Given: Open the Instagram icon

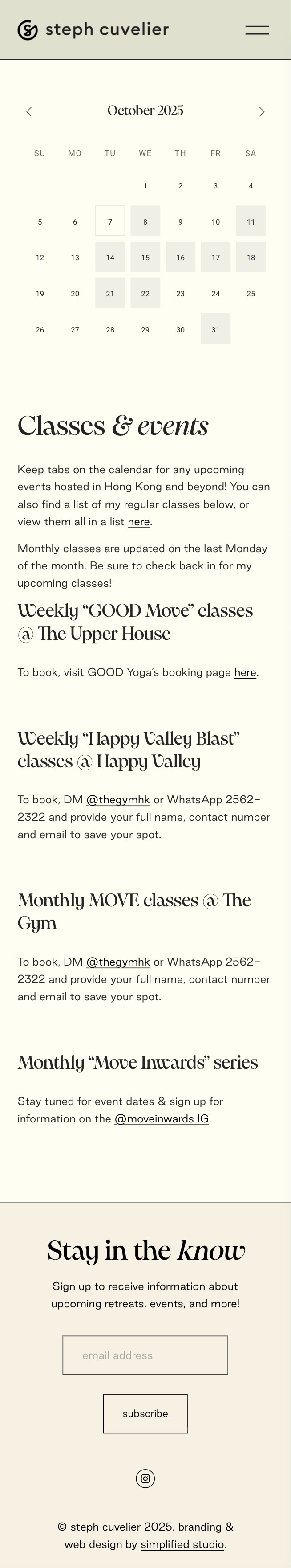Looking at the screenshot, I should [x=145, y=1478].
